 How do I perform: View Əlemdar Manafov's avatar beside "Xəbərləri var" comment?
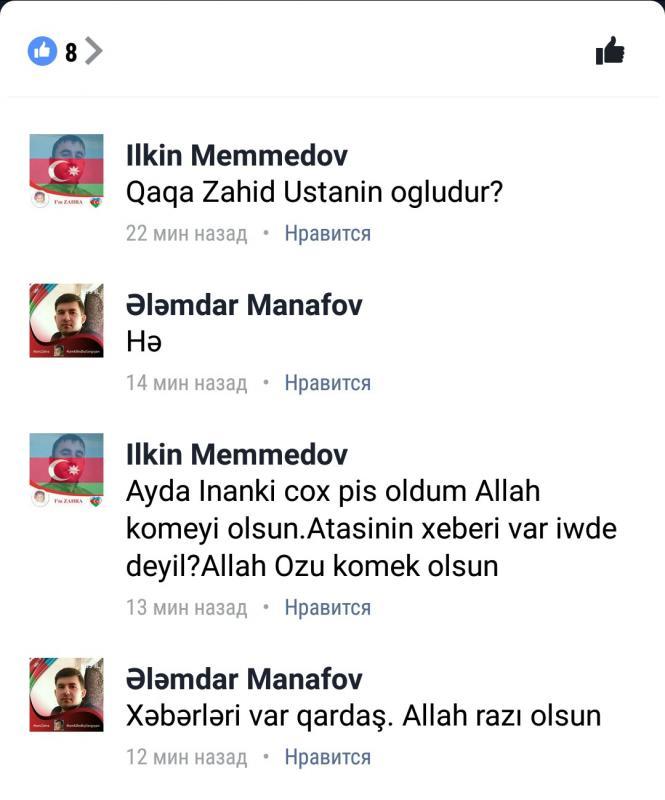pyautogui.click(x=67, y=694)
